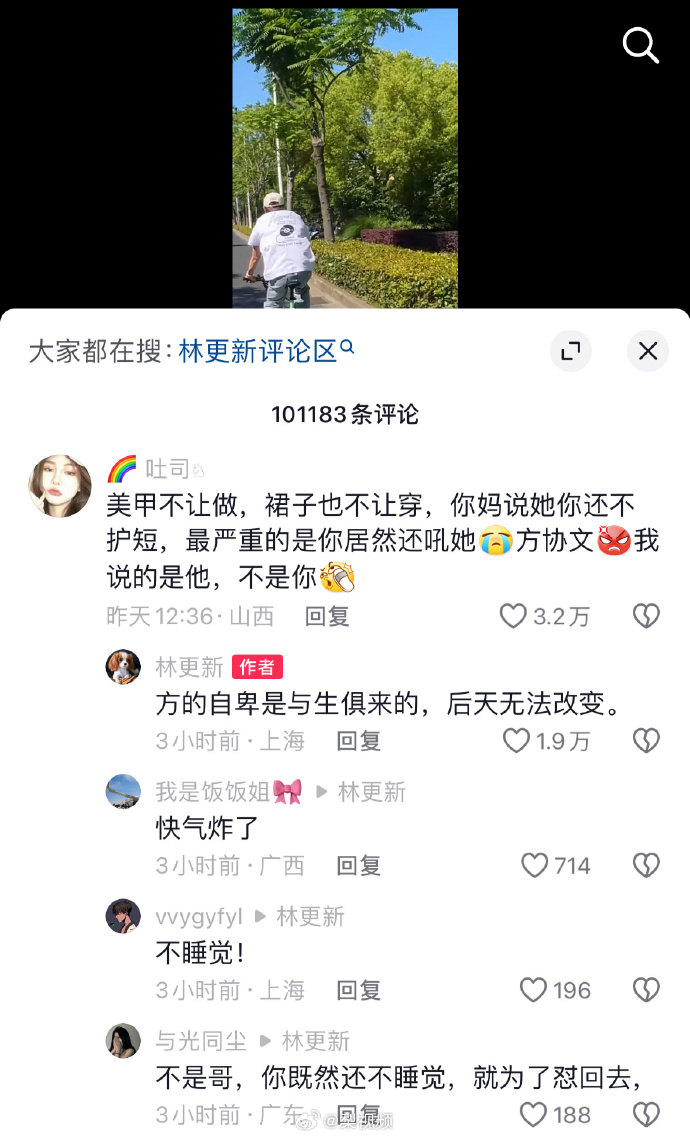
Task: Tap the video preview to return
Action: coord(345,158)
